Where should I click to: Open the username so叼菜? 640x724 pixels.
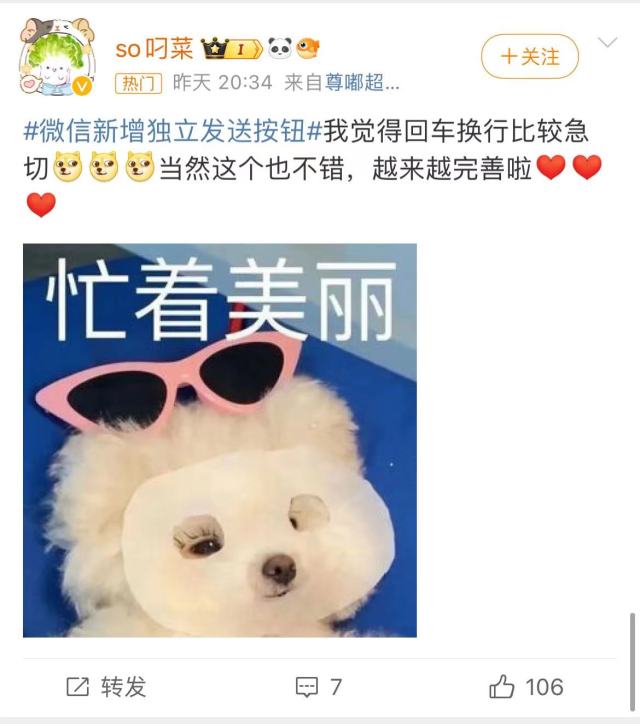point(153,47)
